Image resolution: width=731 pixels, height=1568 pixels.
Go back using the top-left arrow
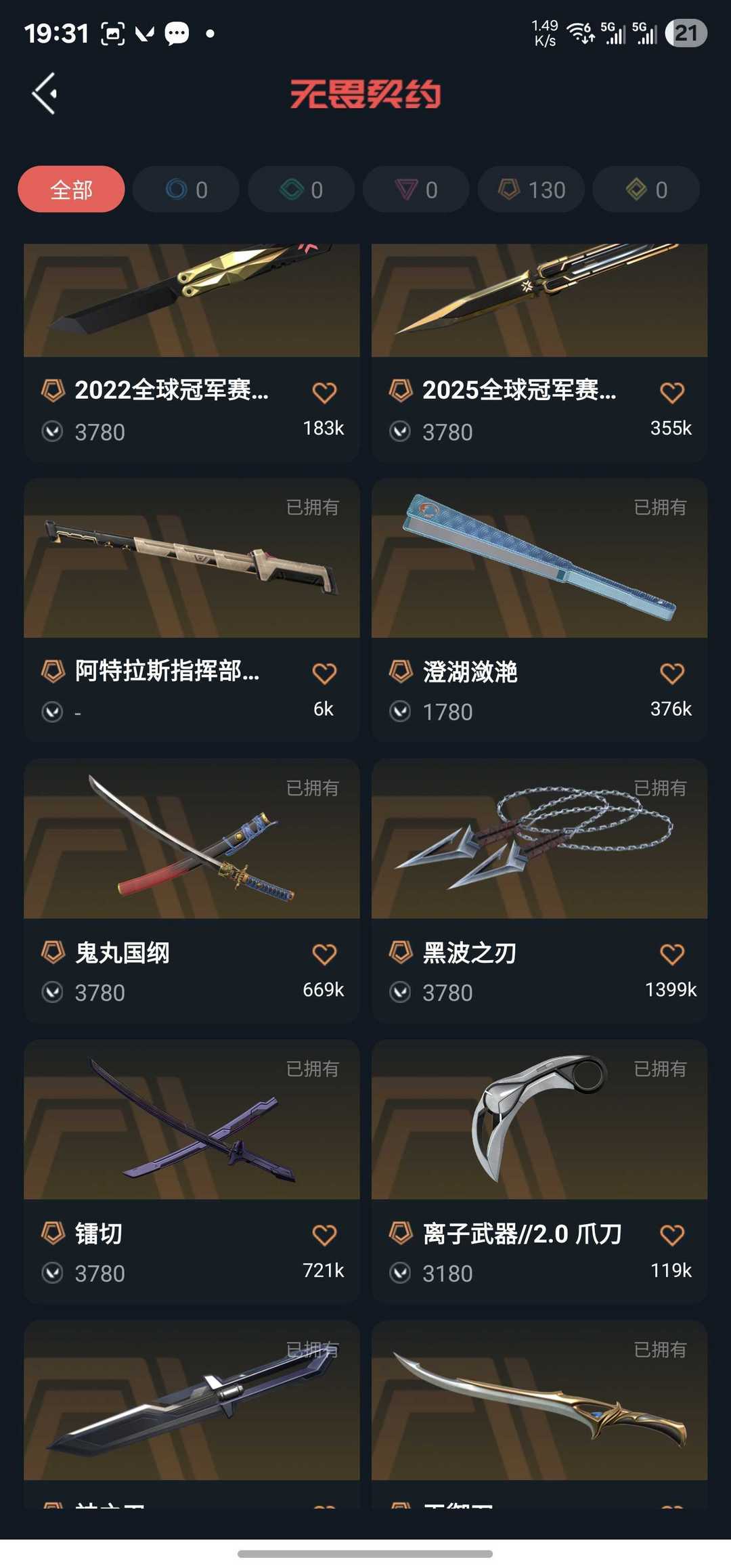click(45, 93)
